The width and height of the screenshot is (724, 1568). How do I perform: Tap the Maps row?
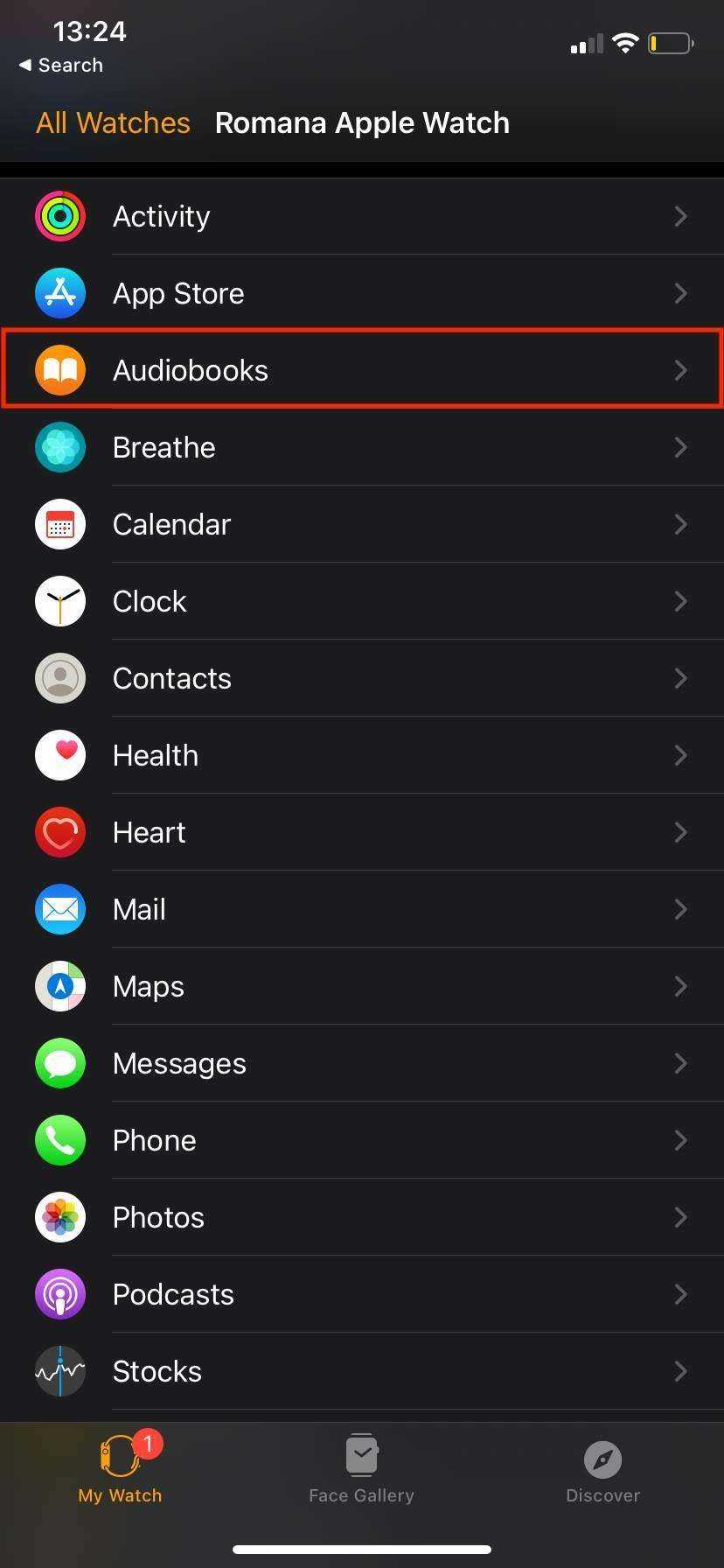pyautogui.click(x=362, y=986)
